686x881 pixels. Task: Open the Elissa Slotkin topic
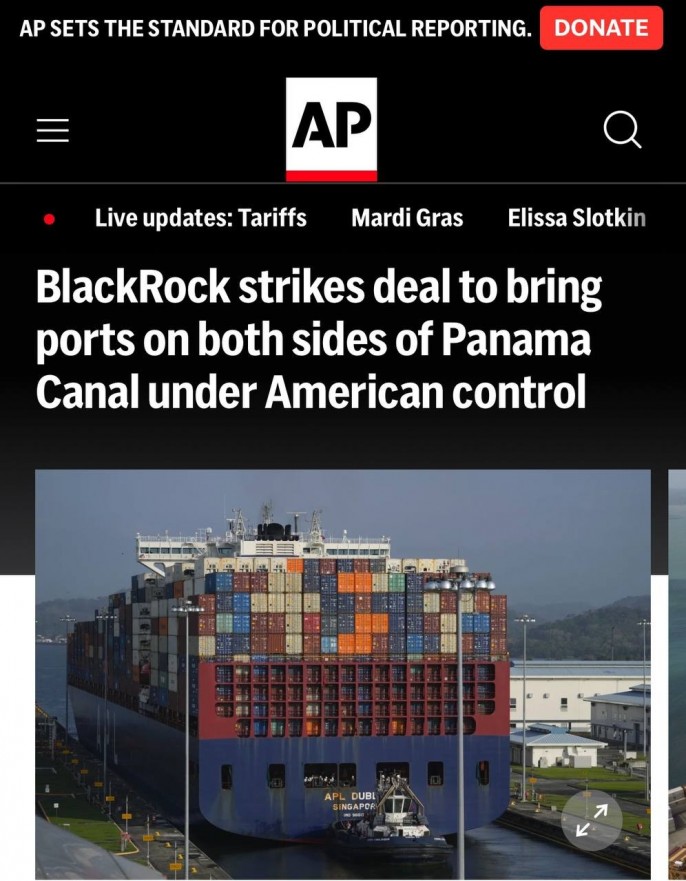coord(576,217)
